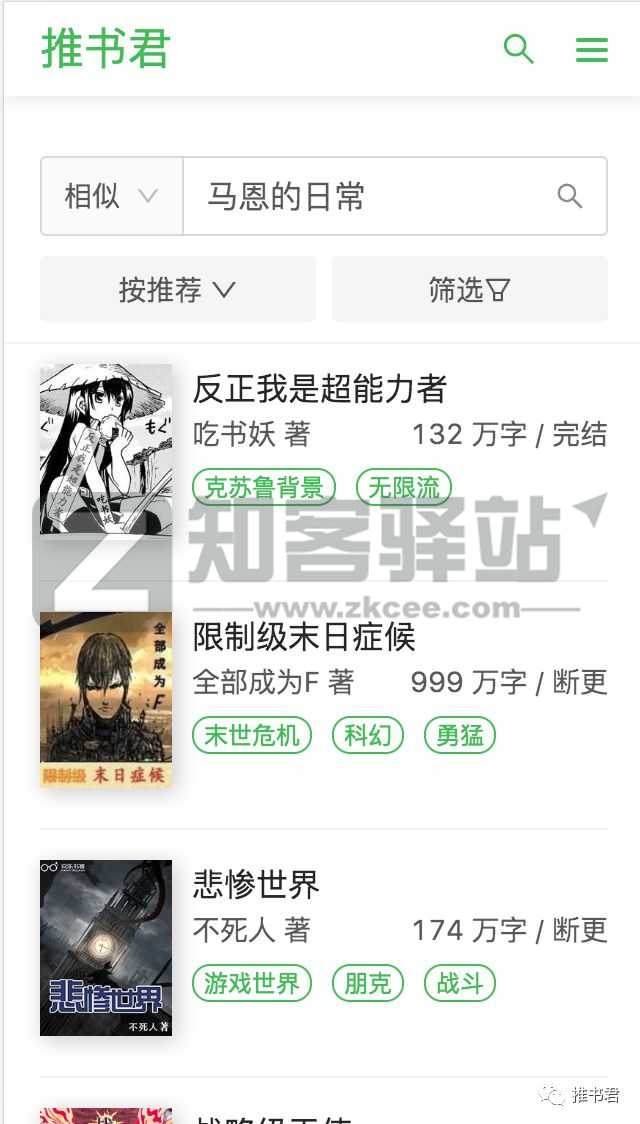640x1124 pixels.
Task: Select the 勇猛 tag
Action: pos(459,735)
